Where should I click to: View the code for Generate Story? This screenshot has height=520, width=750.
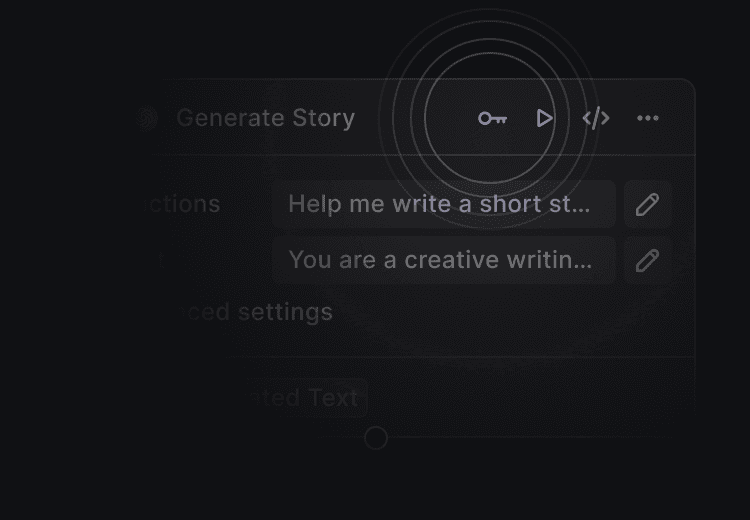(x=596, y=118)
